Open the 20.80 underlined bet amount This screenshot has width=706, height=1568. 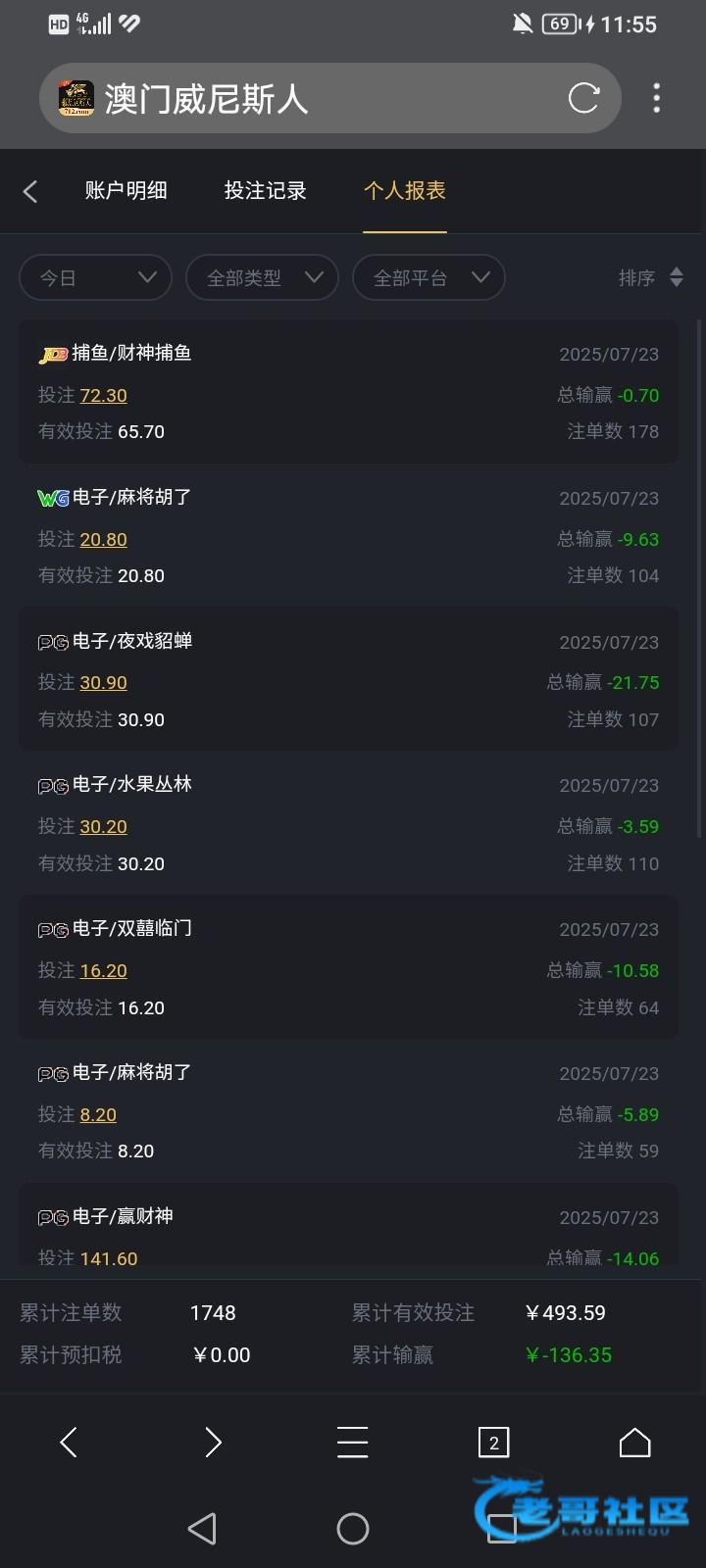tap(104, 539)
